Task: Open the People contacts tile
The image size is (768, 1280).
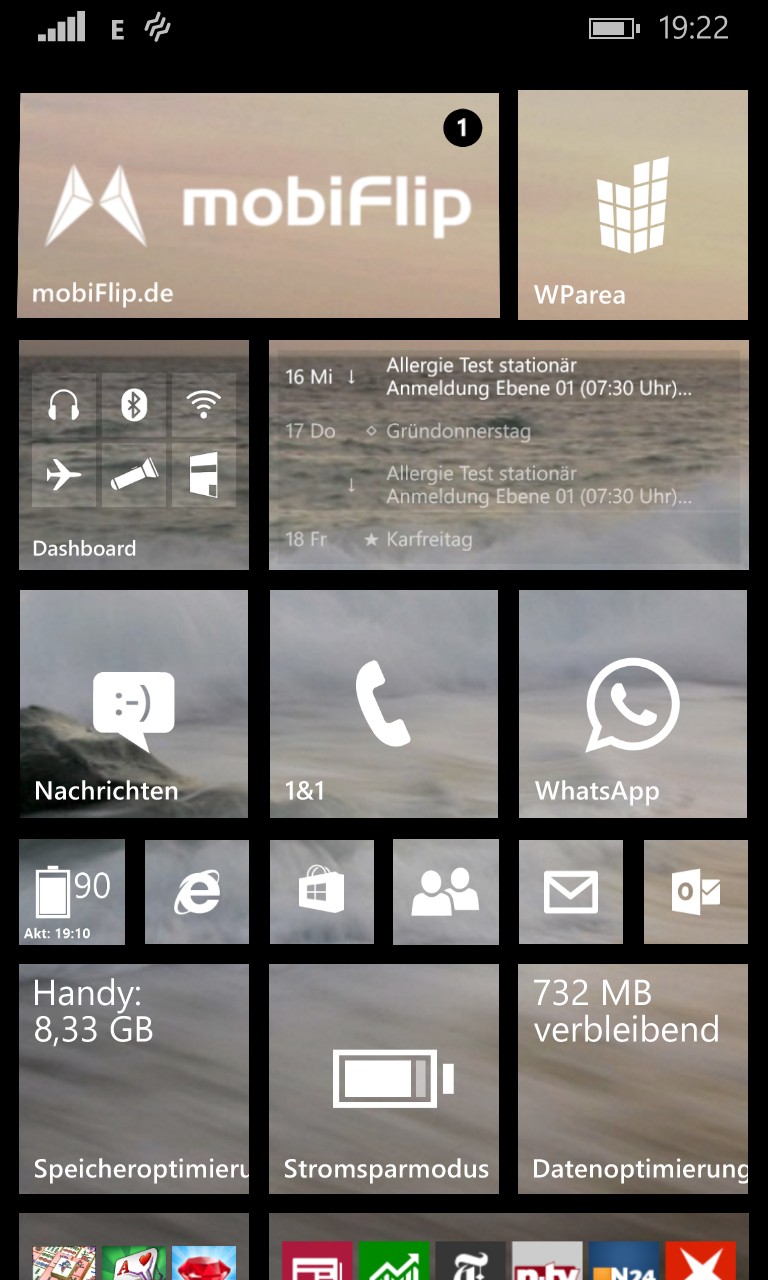Action: tap(446, 892)
